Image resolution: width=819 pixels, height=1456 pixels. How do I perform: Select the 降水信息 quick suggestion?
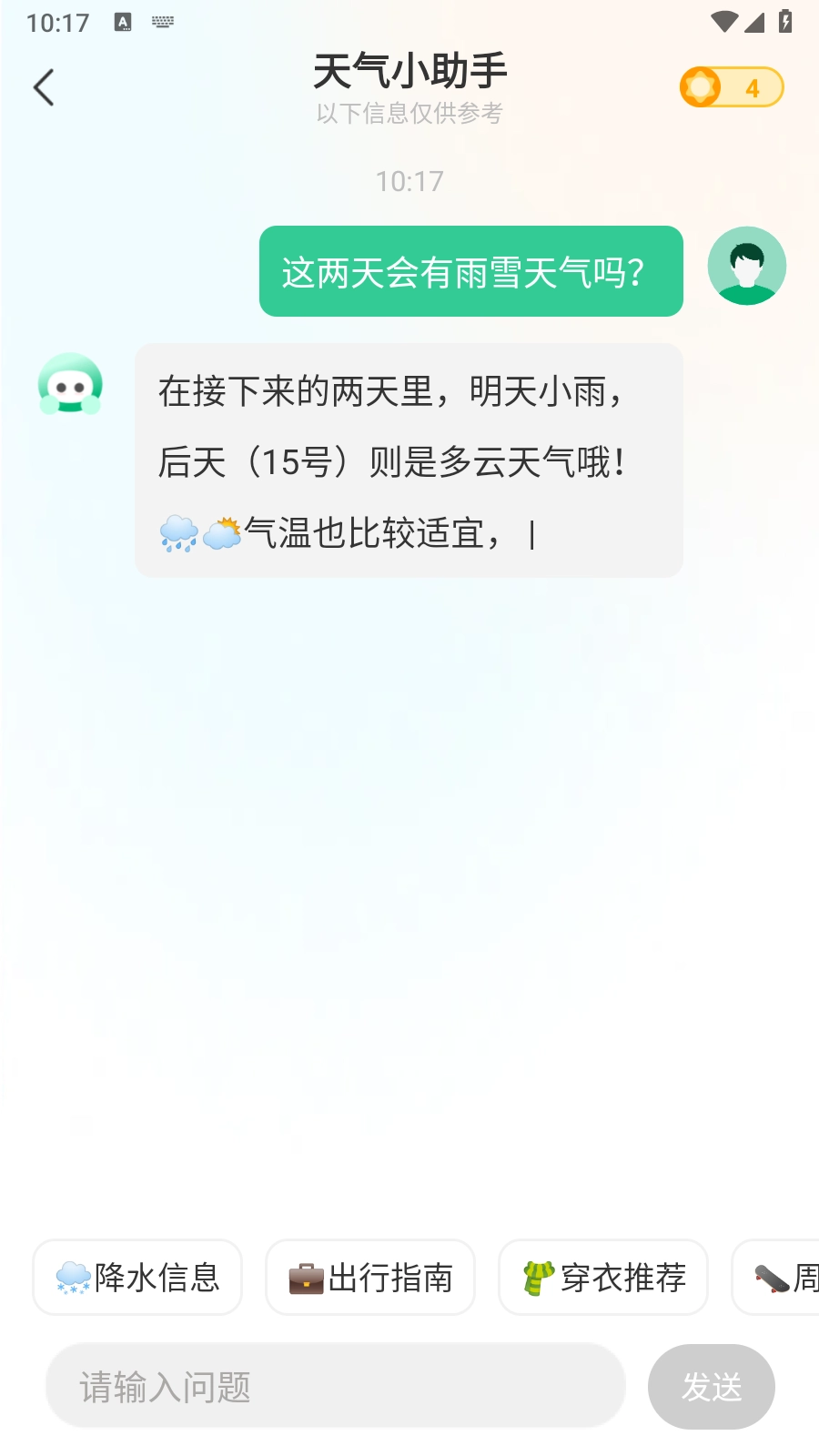(x=136, y=1278)
